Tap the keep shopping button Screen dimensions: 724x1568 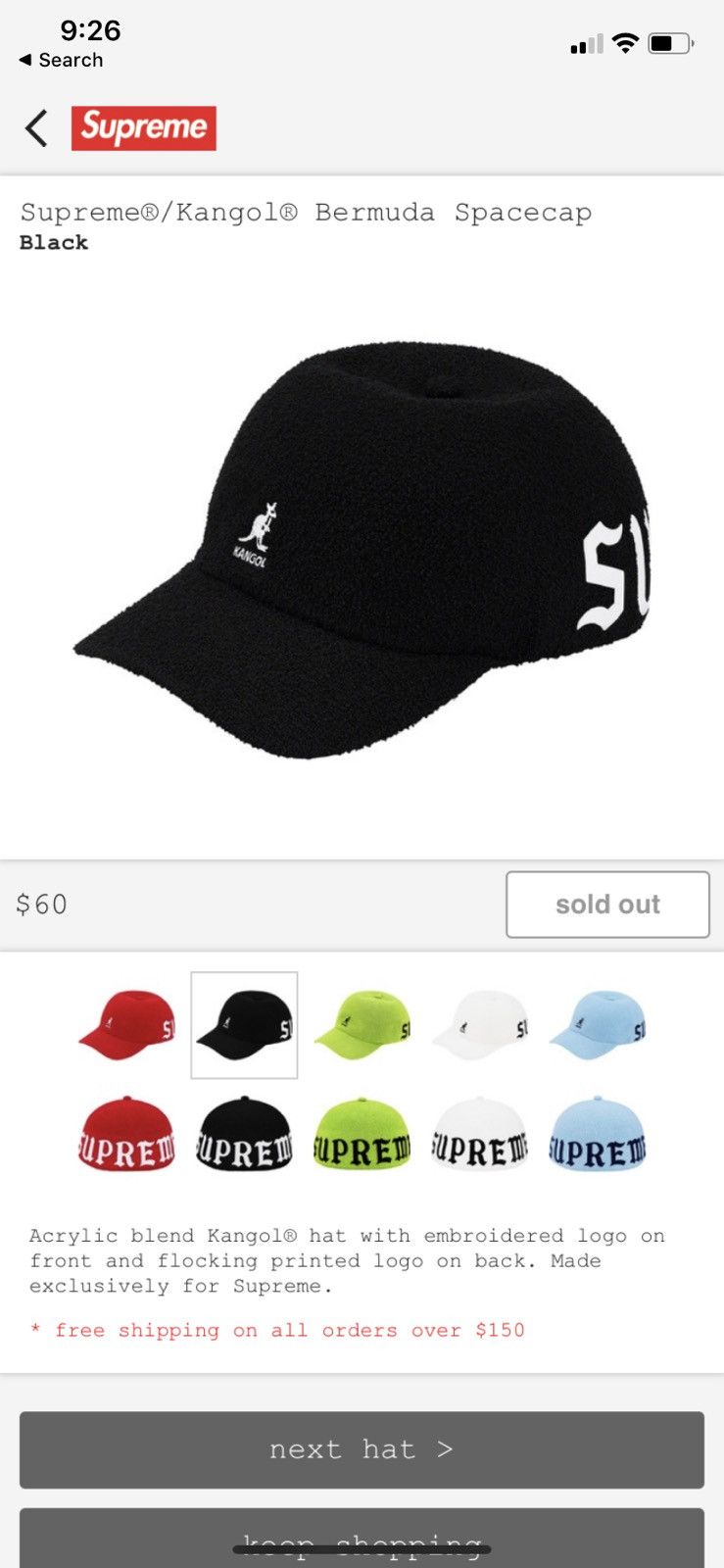(x=362, y=1541)
